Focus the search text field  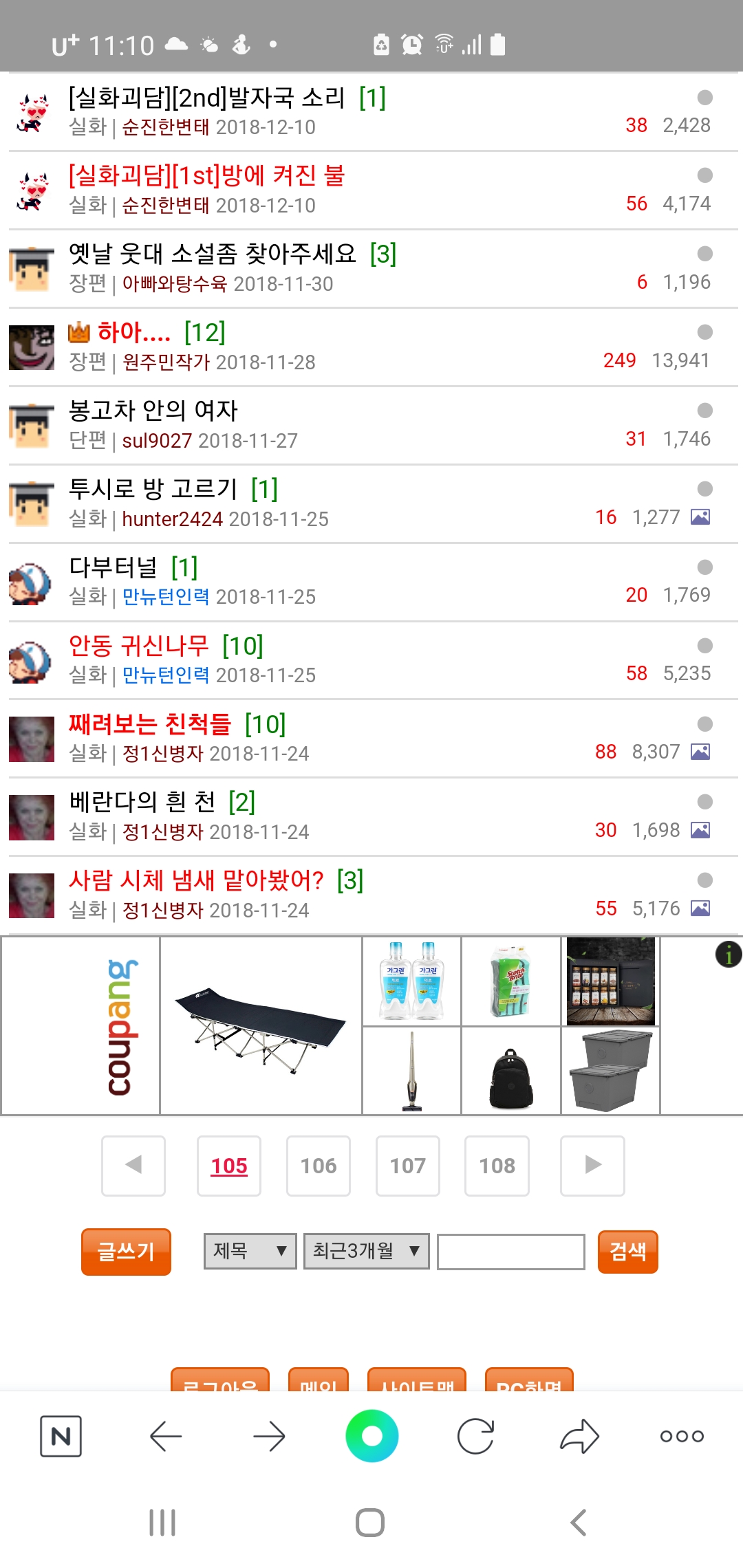coord(511,1252)
